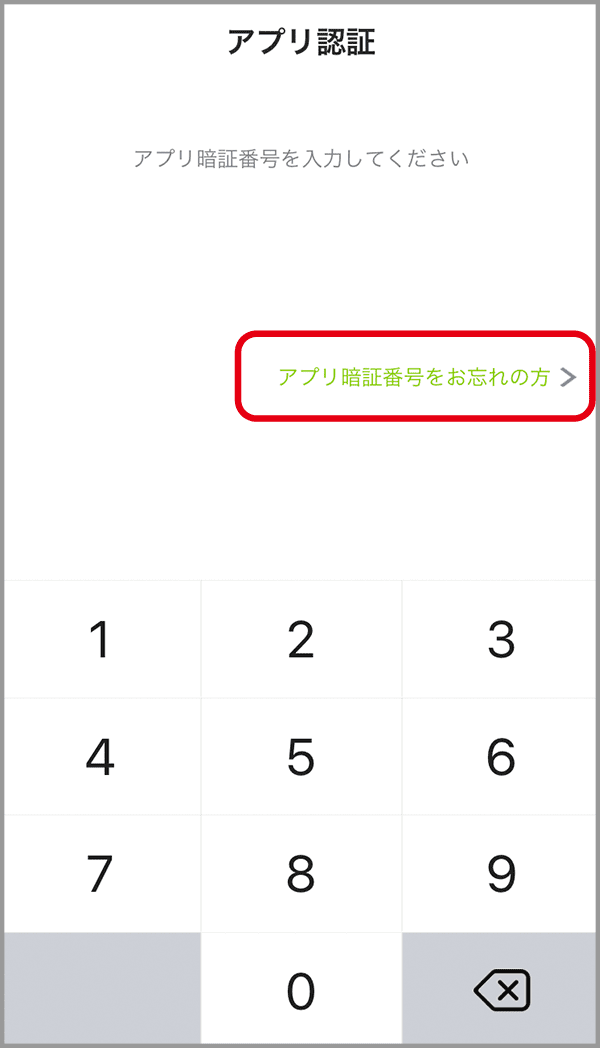Screen dimensions: 600x1048
Task: Delete the last digit with backspace
Action: click(500, 989)
